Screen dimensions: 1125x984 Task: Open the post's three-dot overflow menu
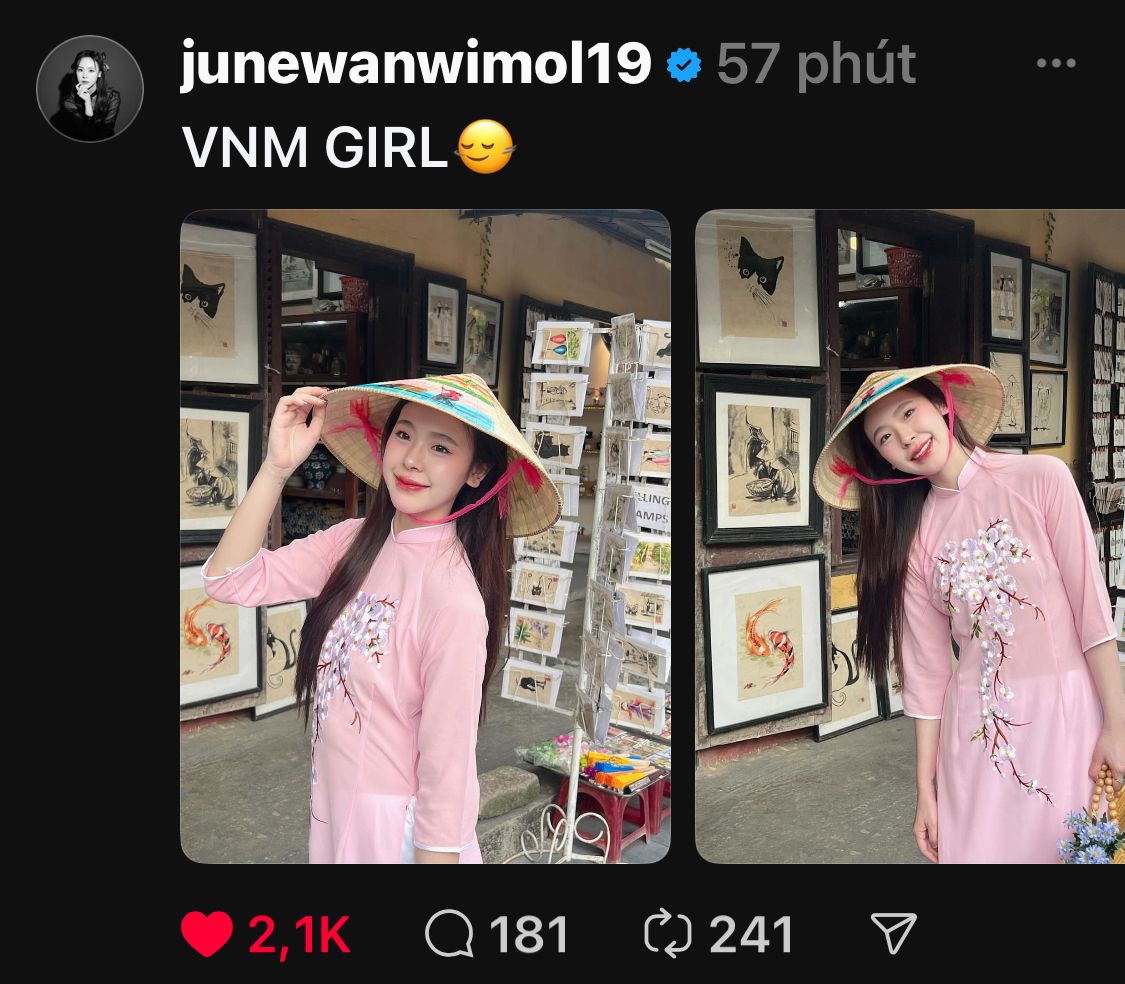(x=1055, y=65)
